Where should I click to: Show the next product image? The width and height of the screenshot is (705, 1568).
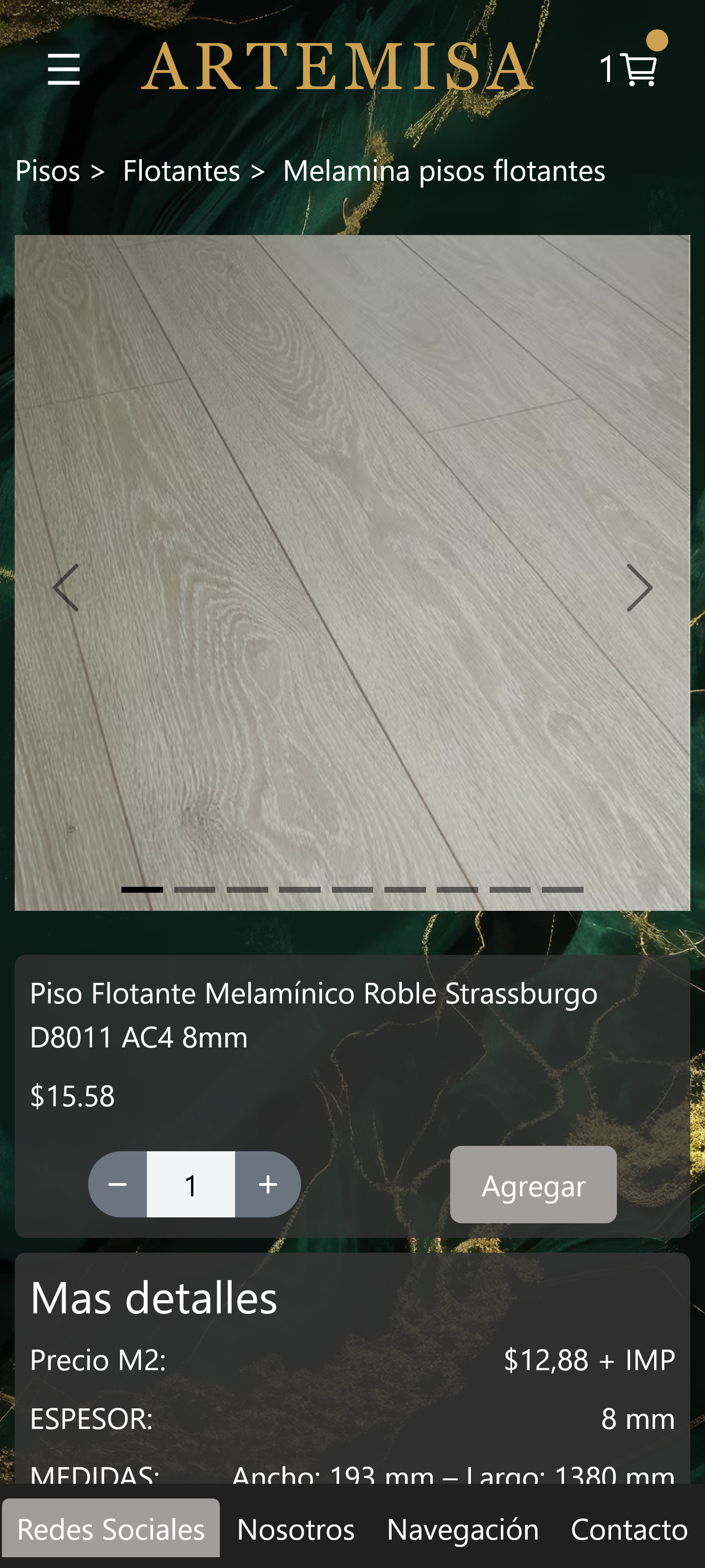coord(639,588)
